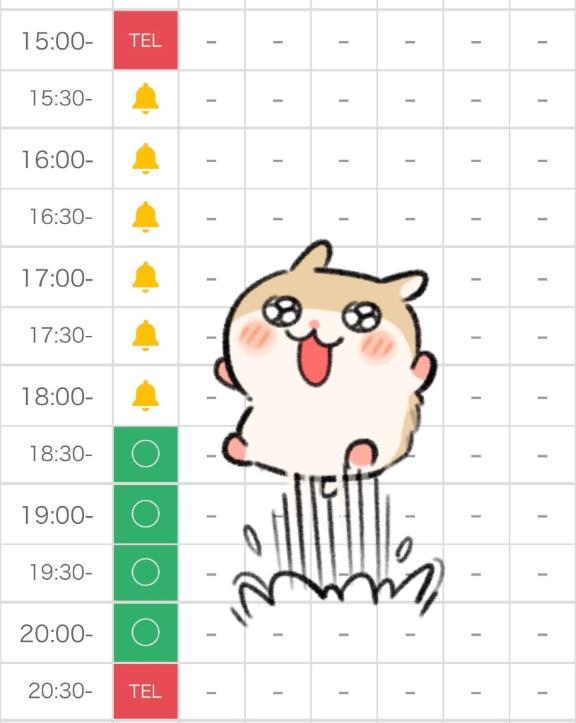Reserve the open circle at 19:00
The height and width of the screenshot is (723, 576).
[x=146, y=514]
